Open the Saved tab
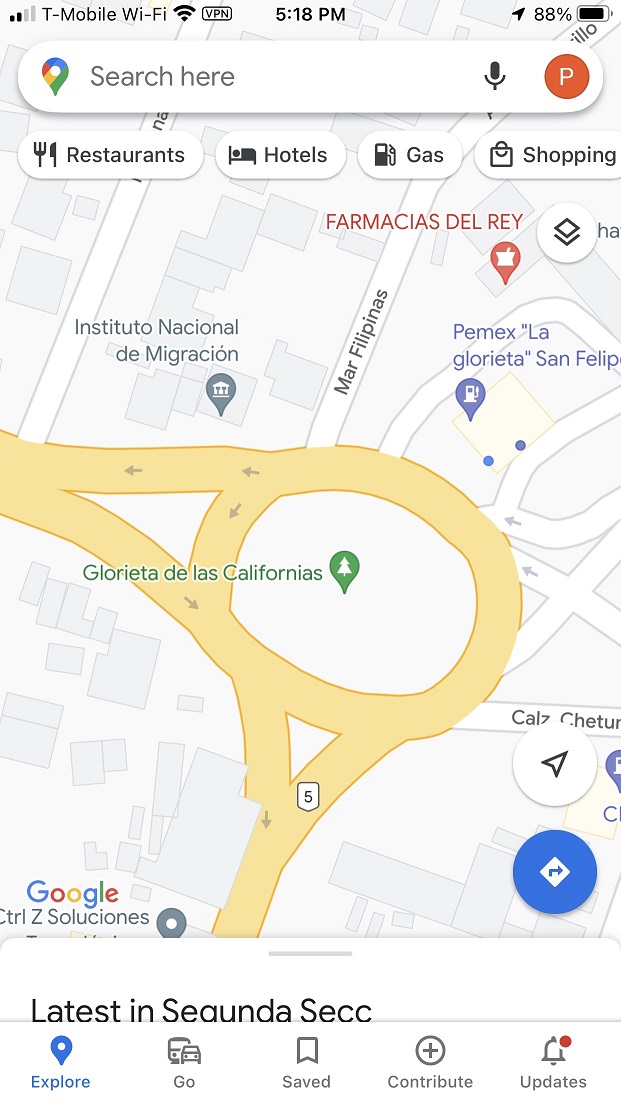621x1103 pixels. [x=307, y=1062]
